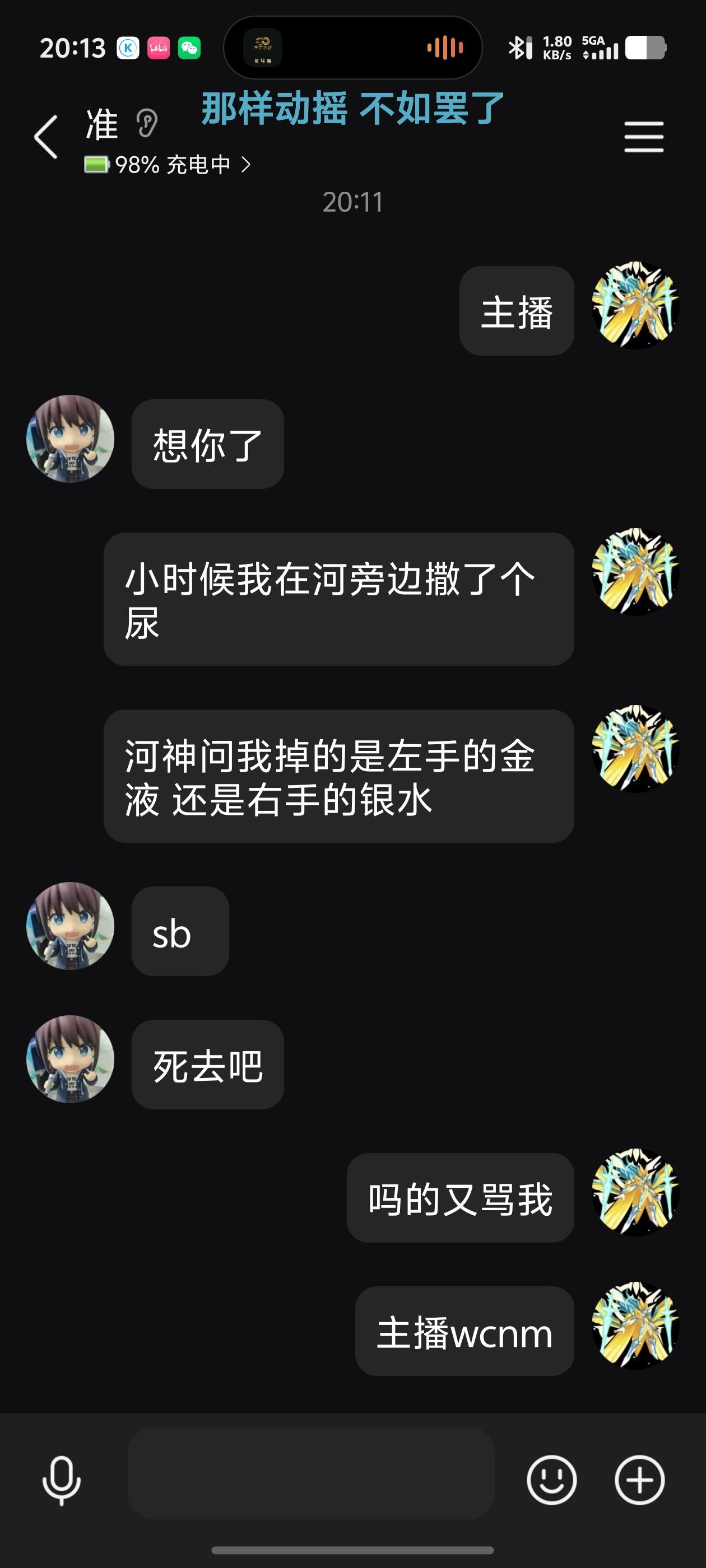
Task: Open the plus attachments menu
Action: 639,1480
